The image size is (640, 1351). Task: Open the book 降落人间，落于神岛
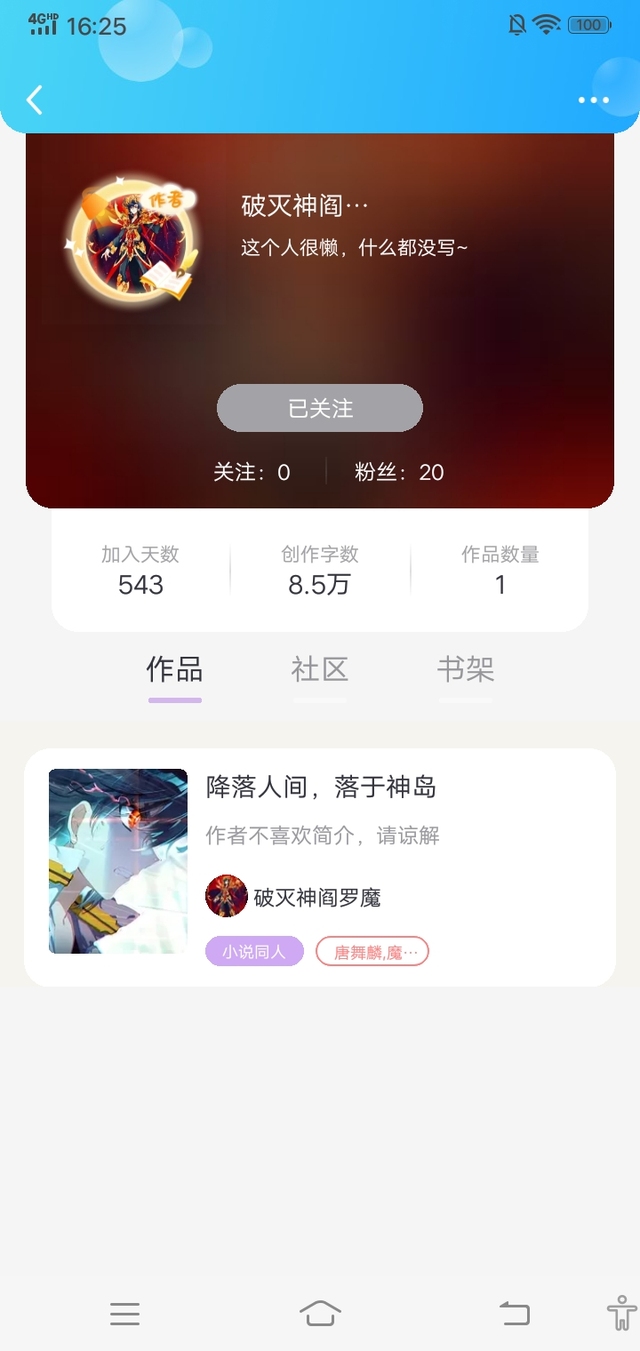(321, 787)
